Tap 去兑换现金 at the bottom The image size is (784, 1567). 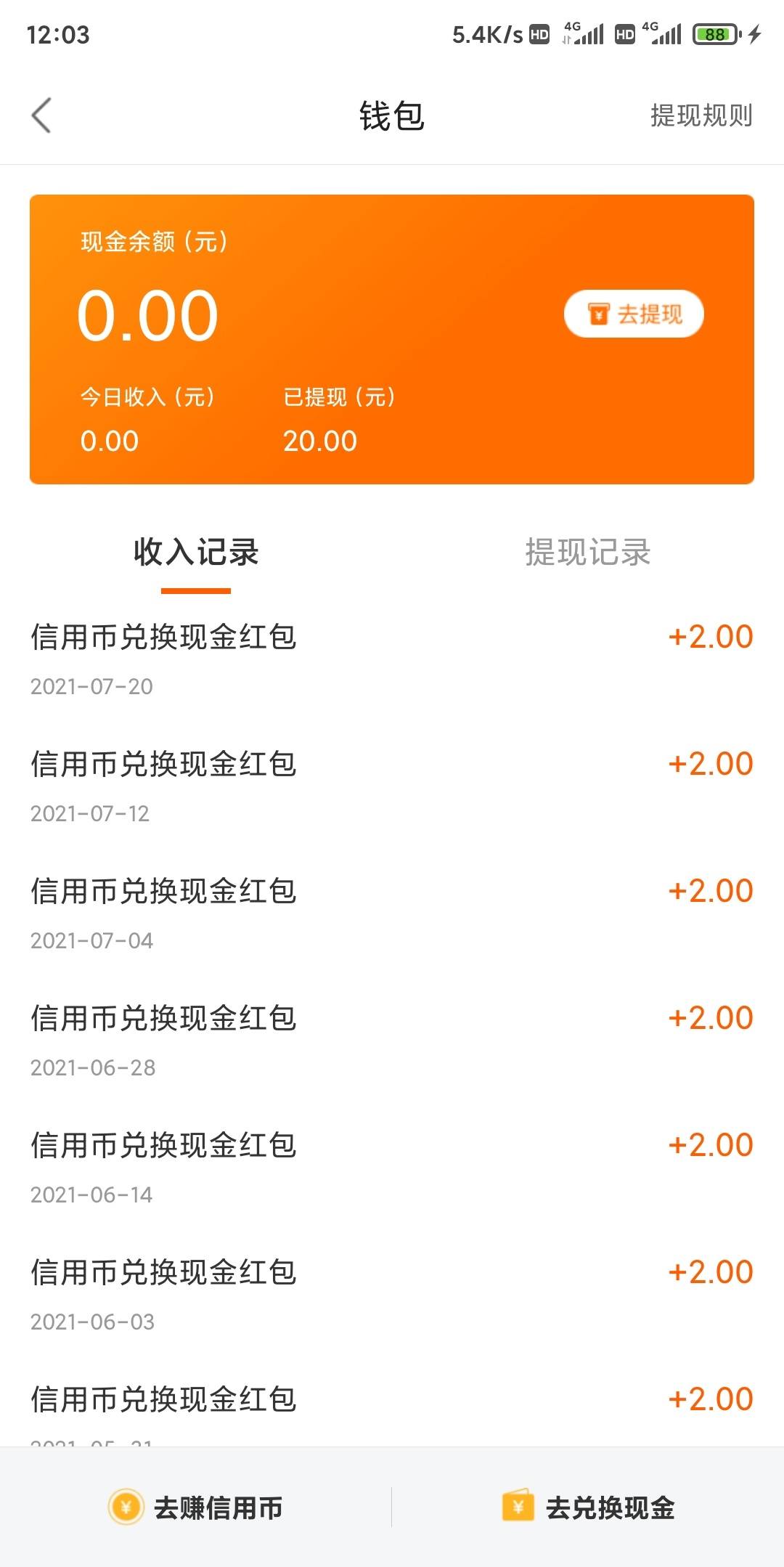pos(588,1507)
